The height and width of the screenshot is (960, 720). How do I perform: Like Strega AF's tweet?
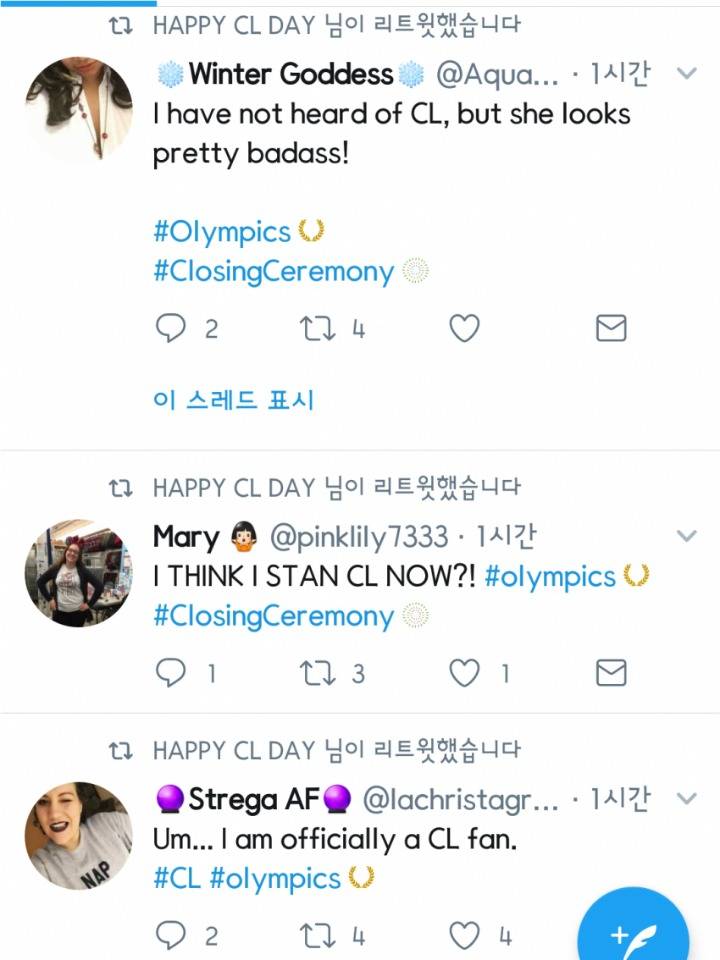[464, 936]
